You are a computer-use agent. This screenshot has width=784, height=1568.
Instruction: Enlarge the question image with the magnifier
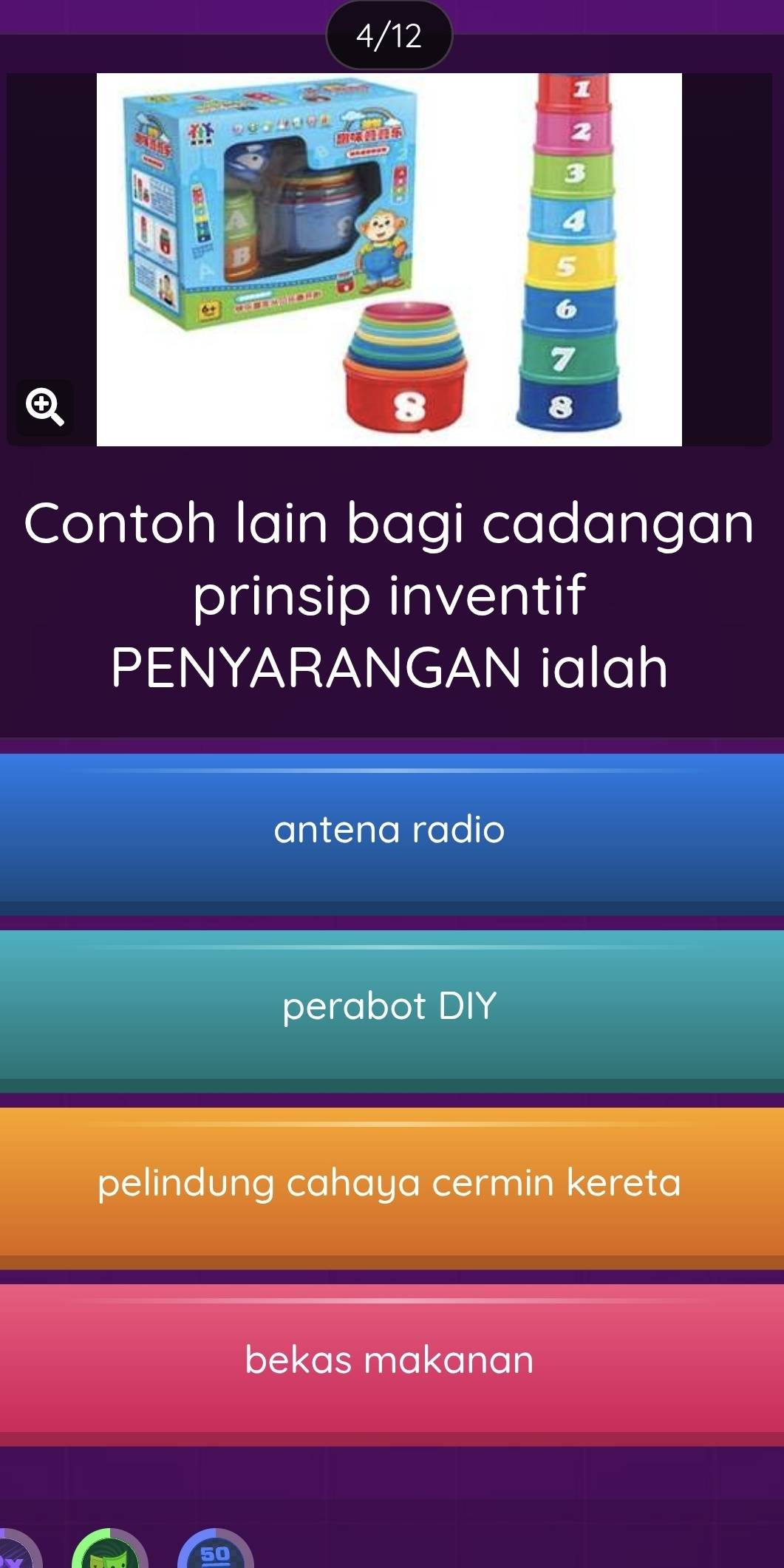coord(45,408)
